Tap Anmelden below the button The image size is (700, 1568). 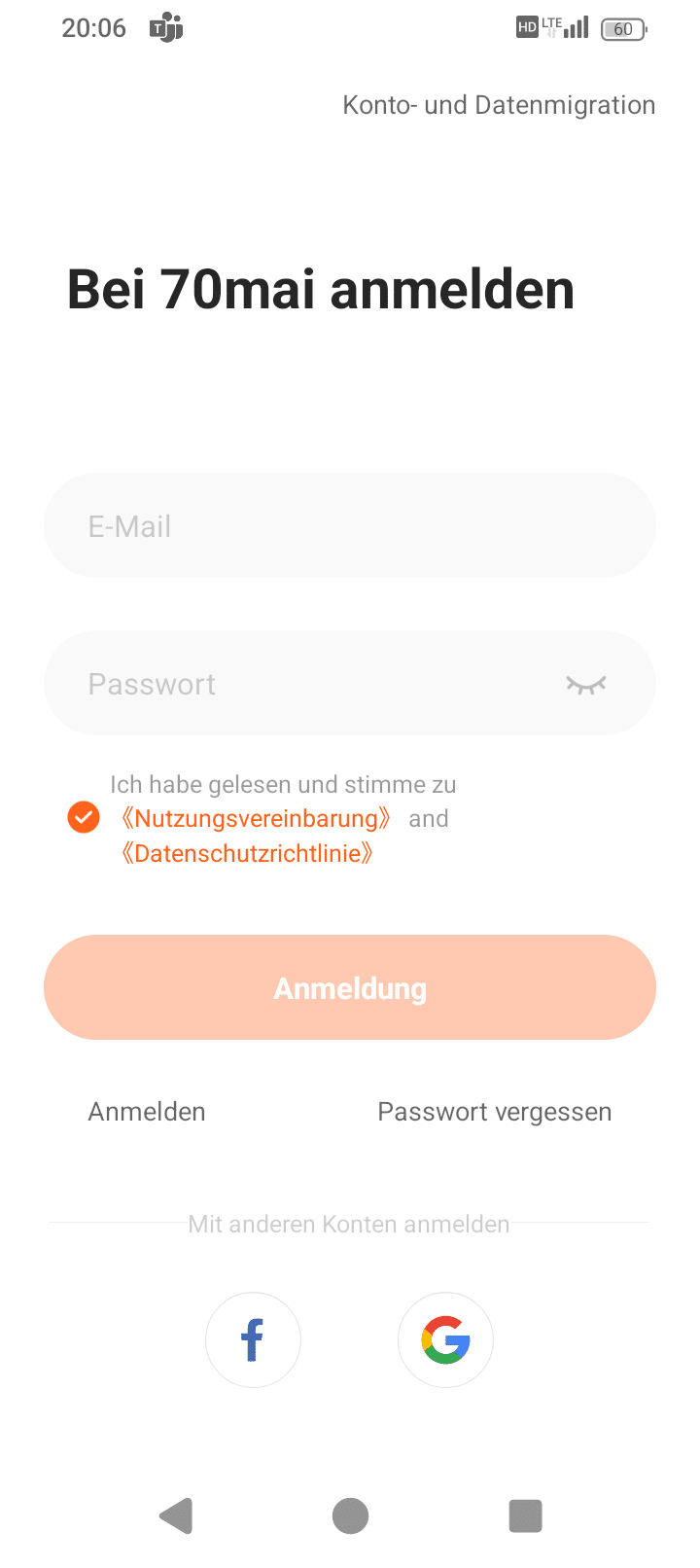pyautogui.click(x=147, y=1112)
